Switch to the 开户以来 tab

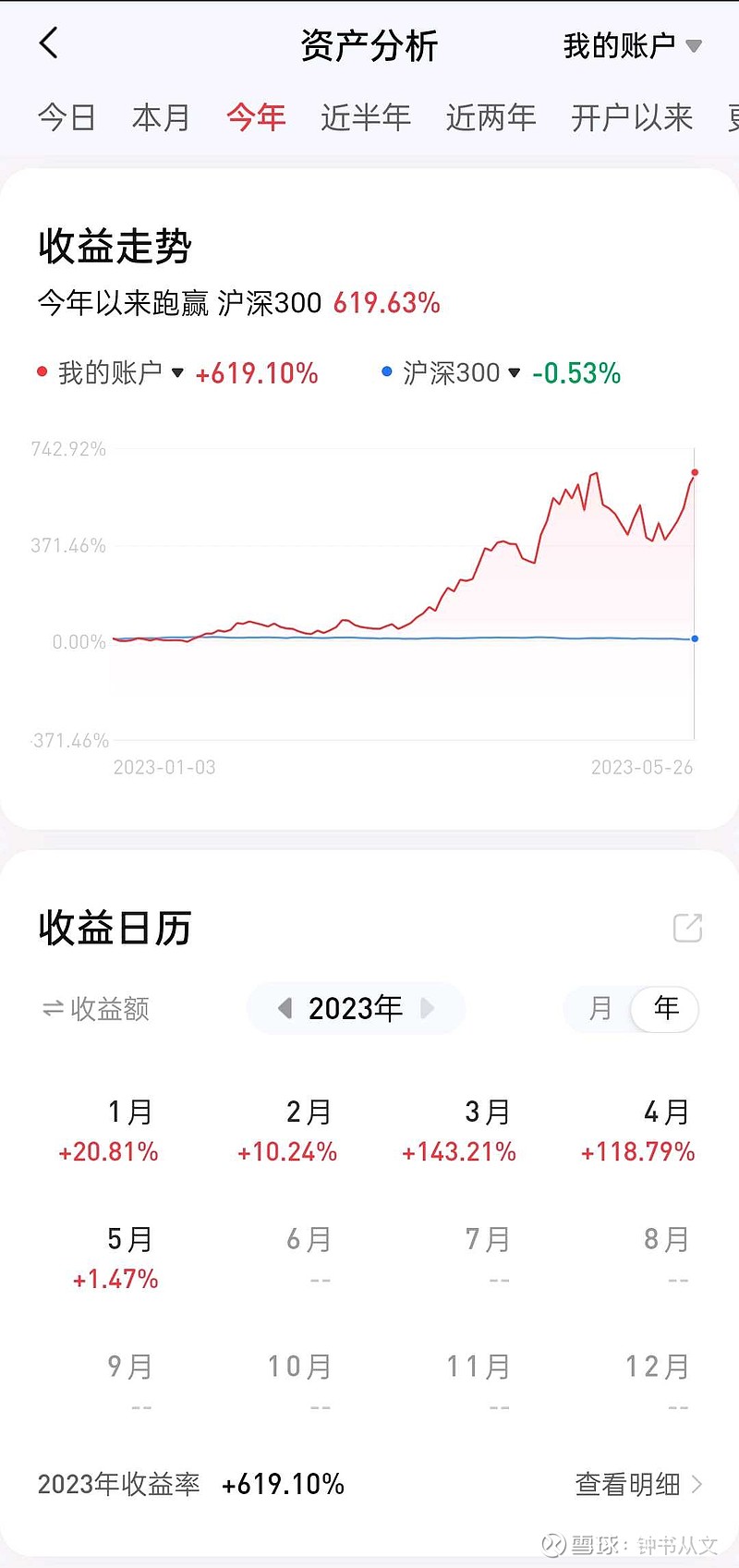click(x=632, y=117)
